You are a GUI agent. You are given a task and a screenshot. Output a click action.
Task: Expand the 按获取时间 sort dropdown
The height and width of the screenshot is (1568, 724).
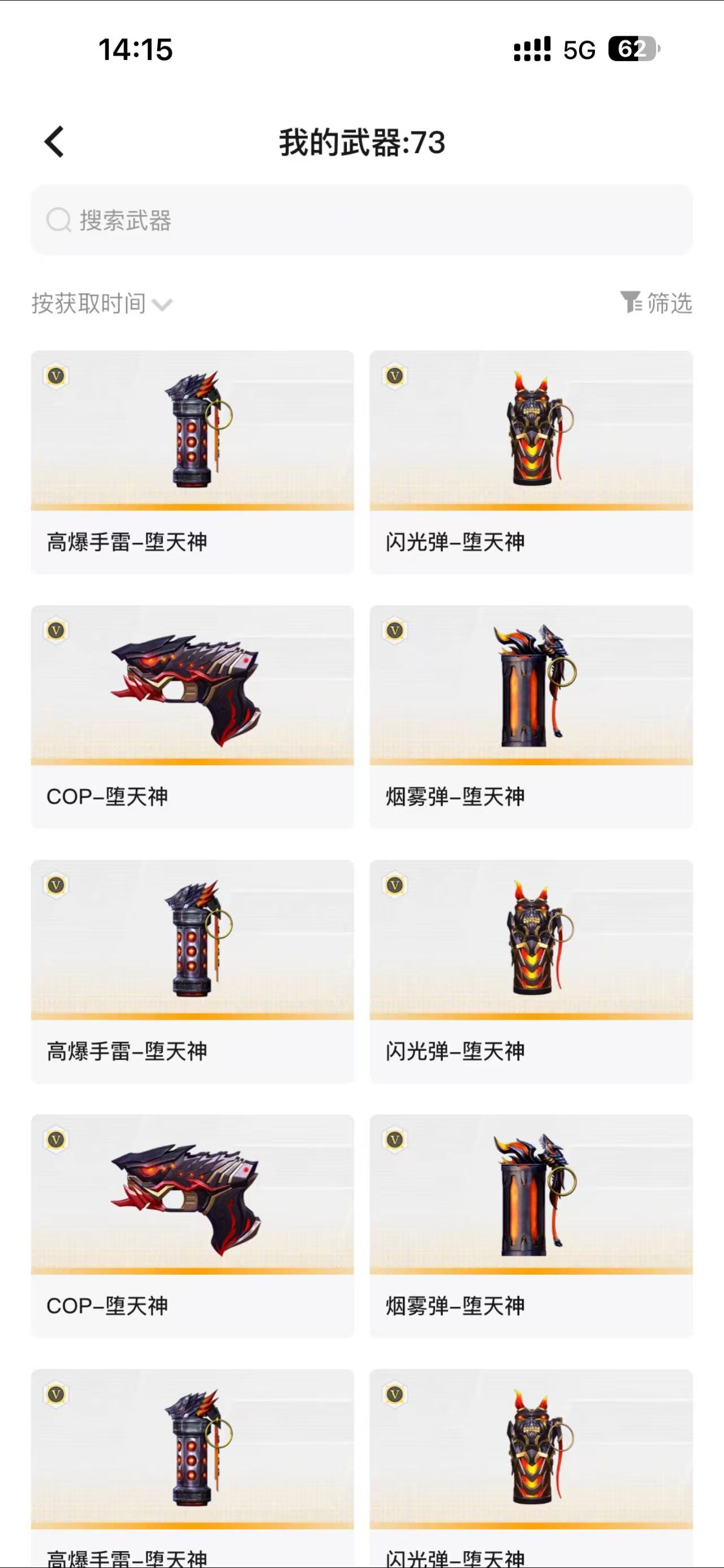pos(101,303)
